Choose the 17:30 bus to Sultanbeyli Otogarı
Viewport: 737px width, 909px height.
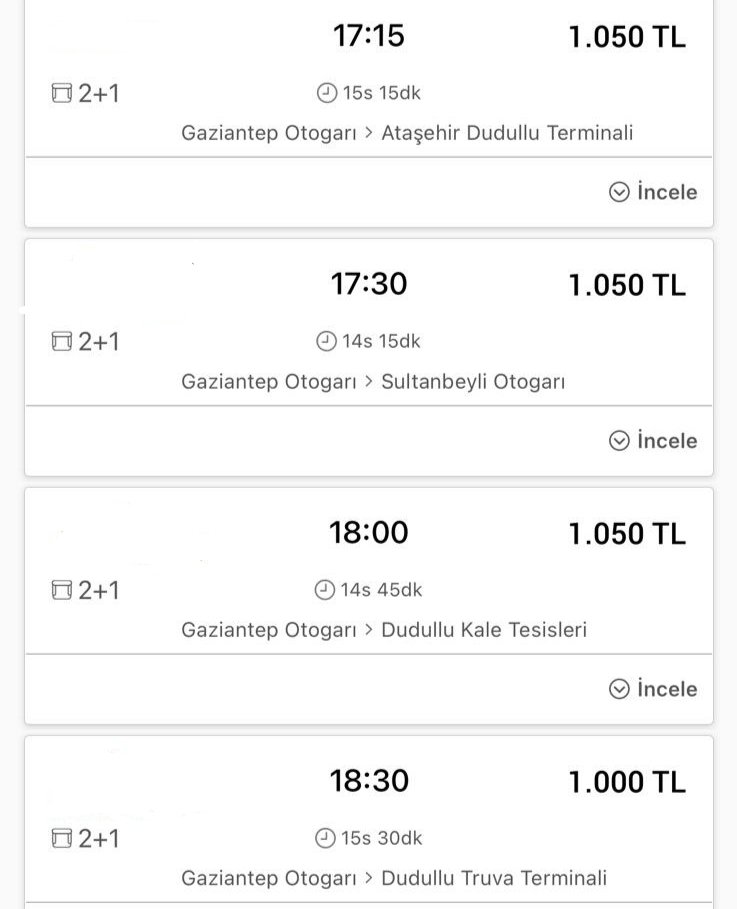click(369, 330)
